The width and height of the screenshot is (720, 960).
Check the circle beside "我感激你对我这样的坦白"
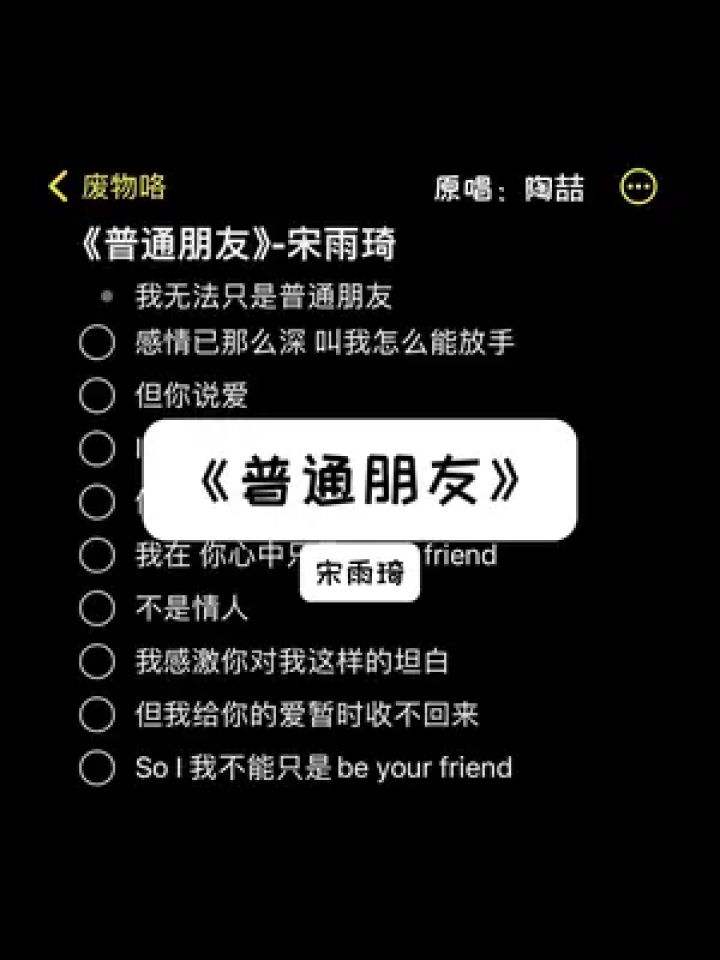click(x=97, y=660)
